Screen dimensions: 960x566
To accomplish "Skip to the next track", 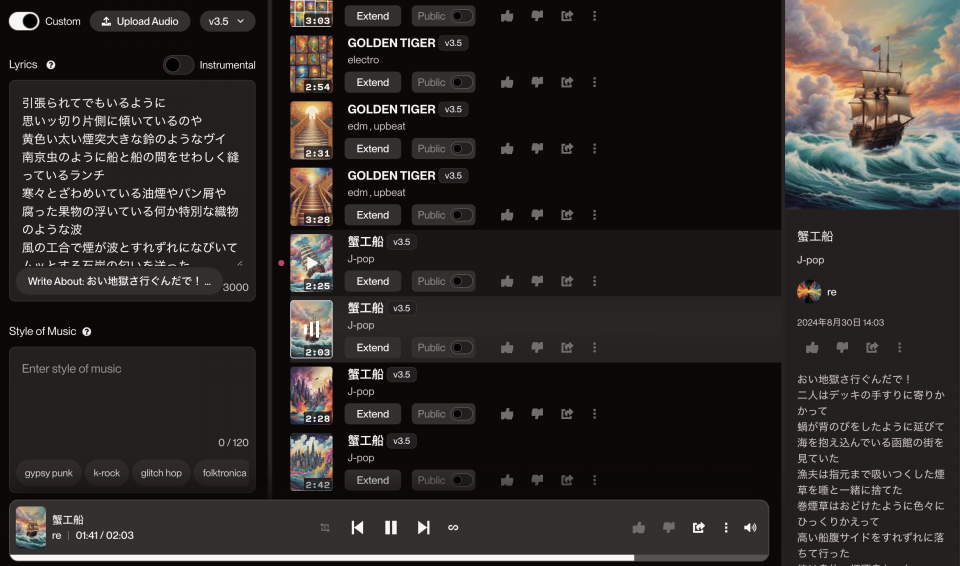I will (423, 528).
